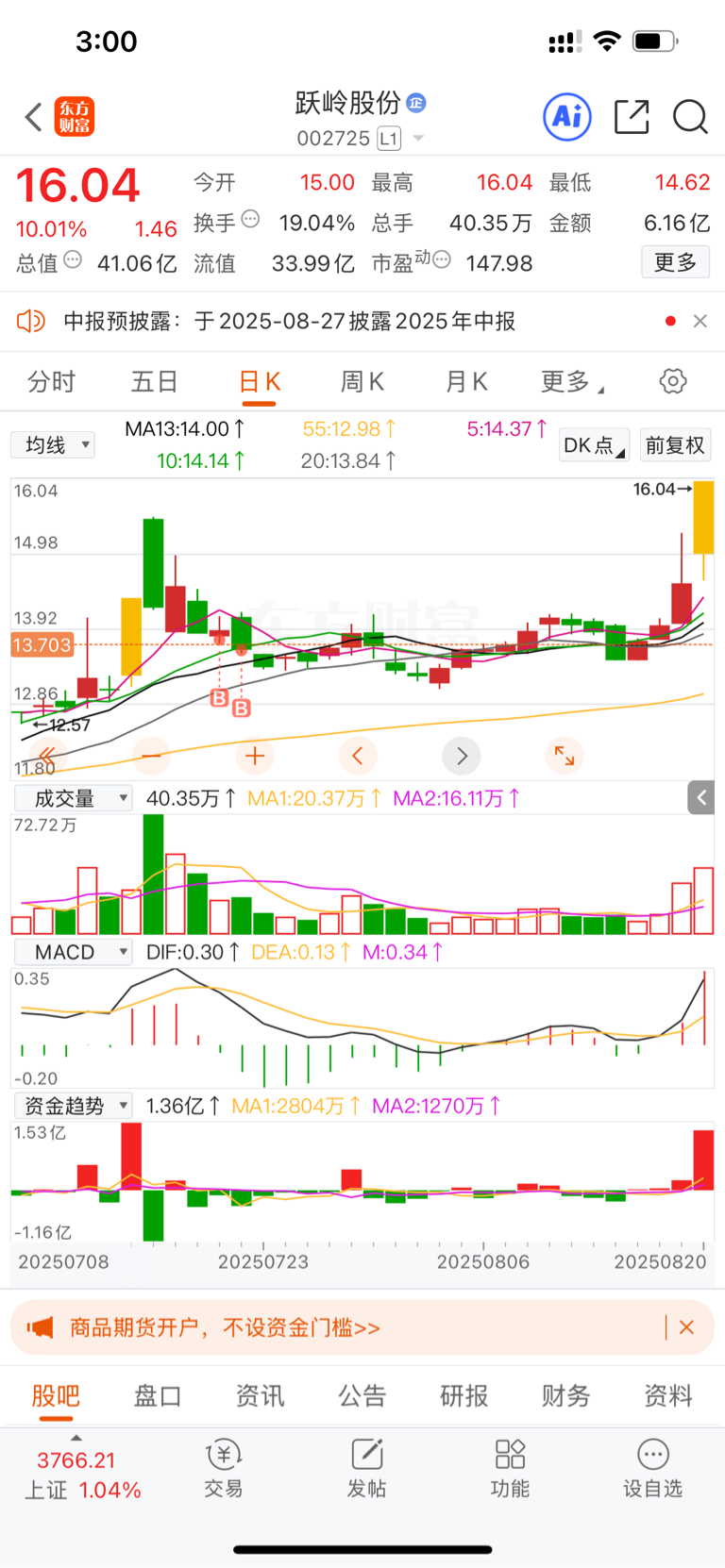Open the 前复权 adjustment option

pos(675,445)
